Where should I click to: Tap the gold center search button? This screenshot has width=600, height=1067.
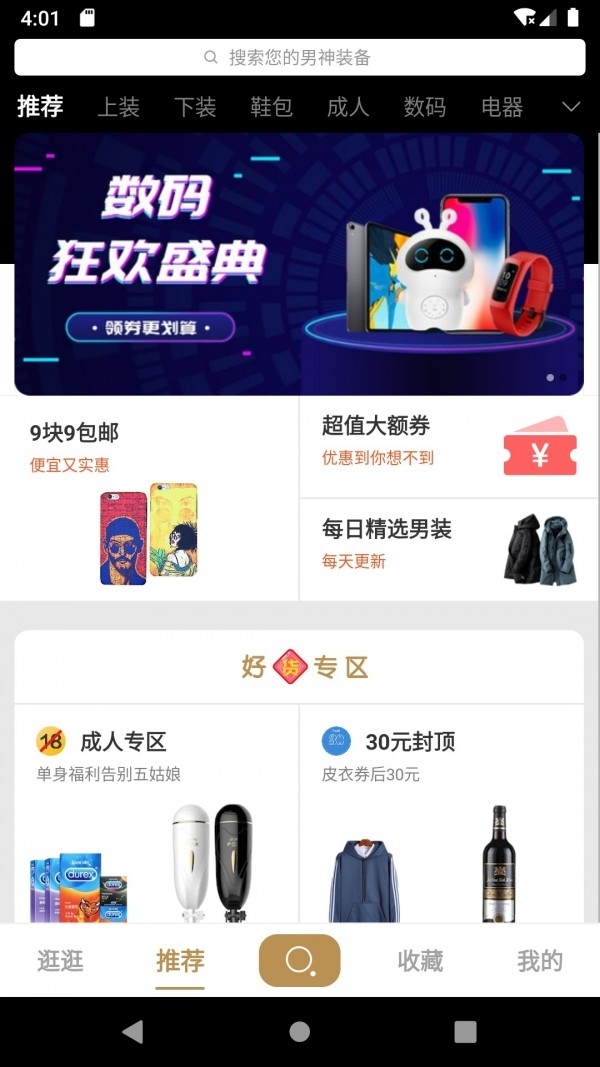[x=299, y=960]
